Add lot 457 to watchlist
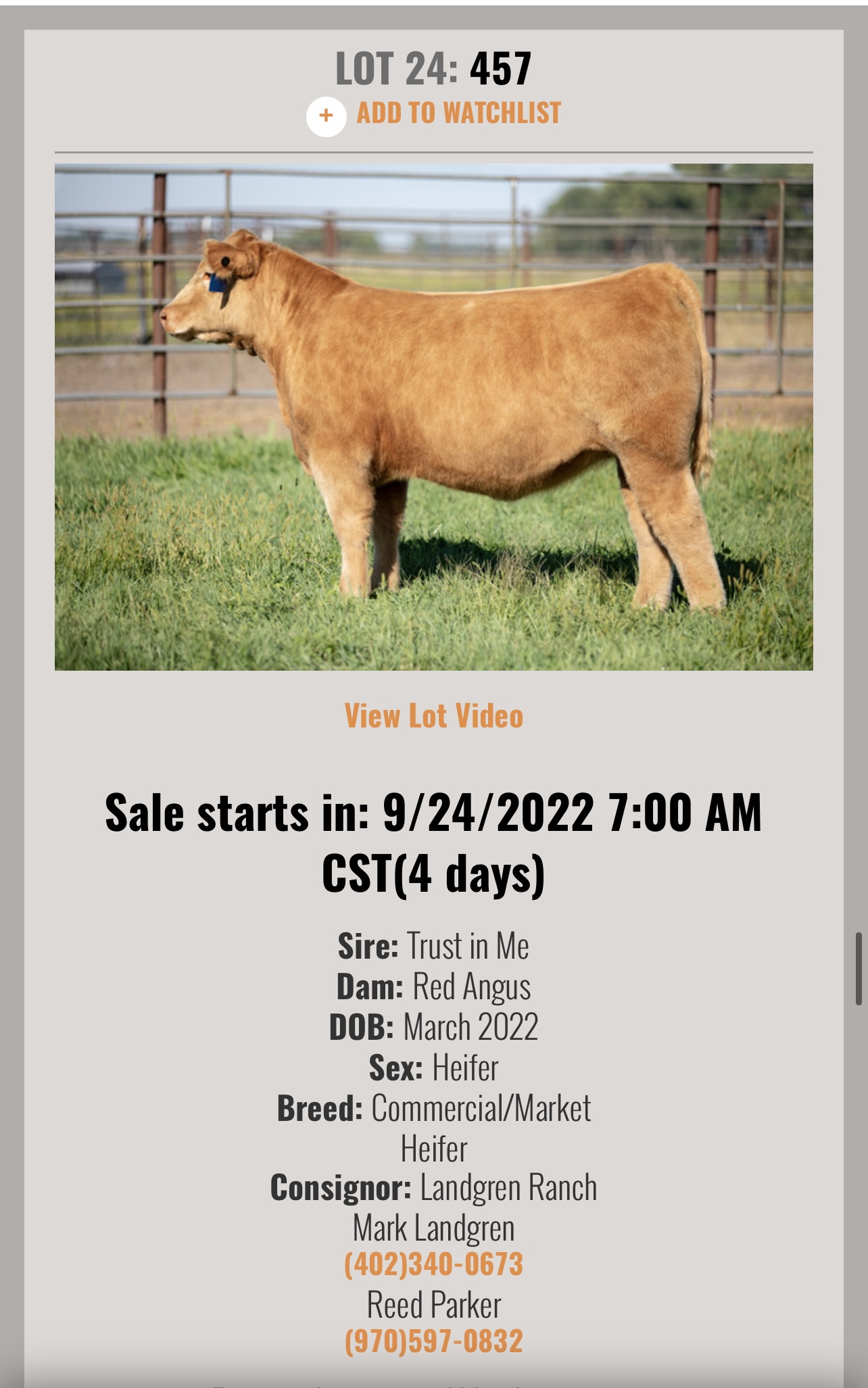The image size is (868, 1388). point(434,114)
